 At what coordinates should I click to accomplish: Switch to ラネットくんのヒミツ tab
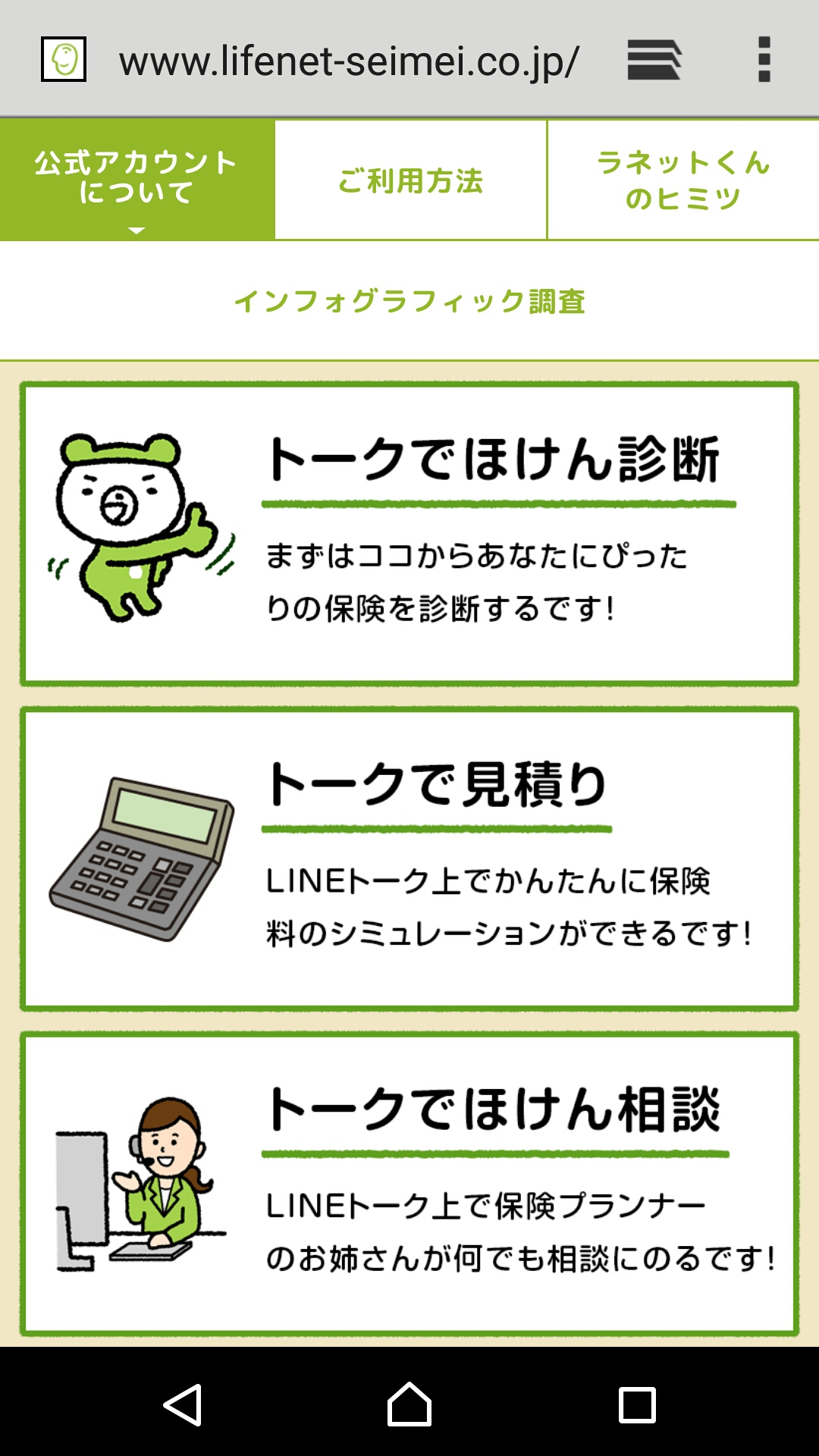pyautogui.click(x=682, y=180)
